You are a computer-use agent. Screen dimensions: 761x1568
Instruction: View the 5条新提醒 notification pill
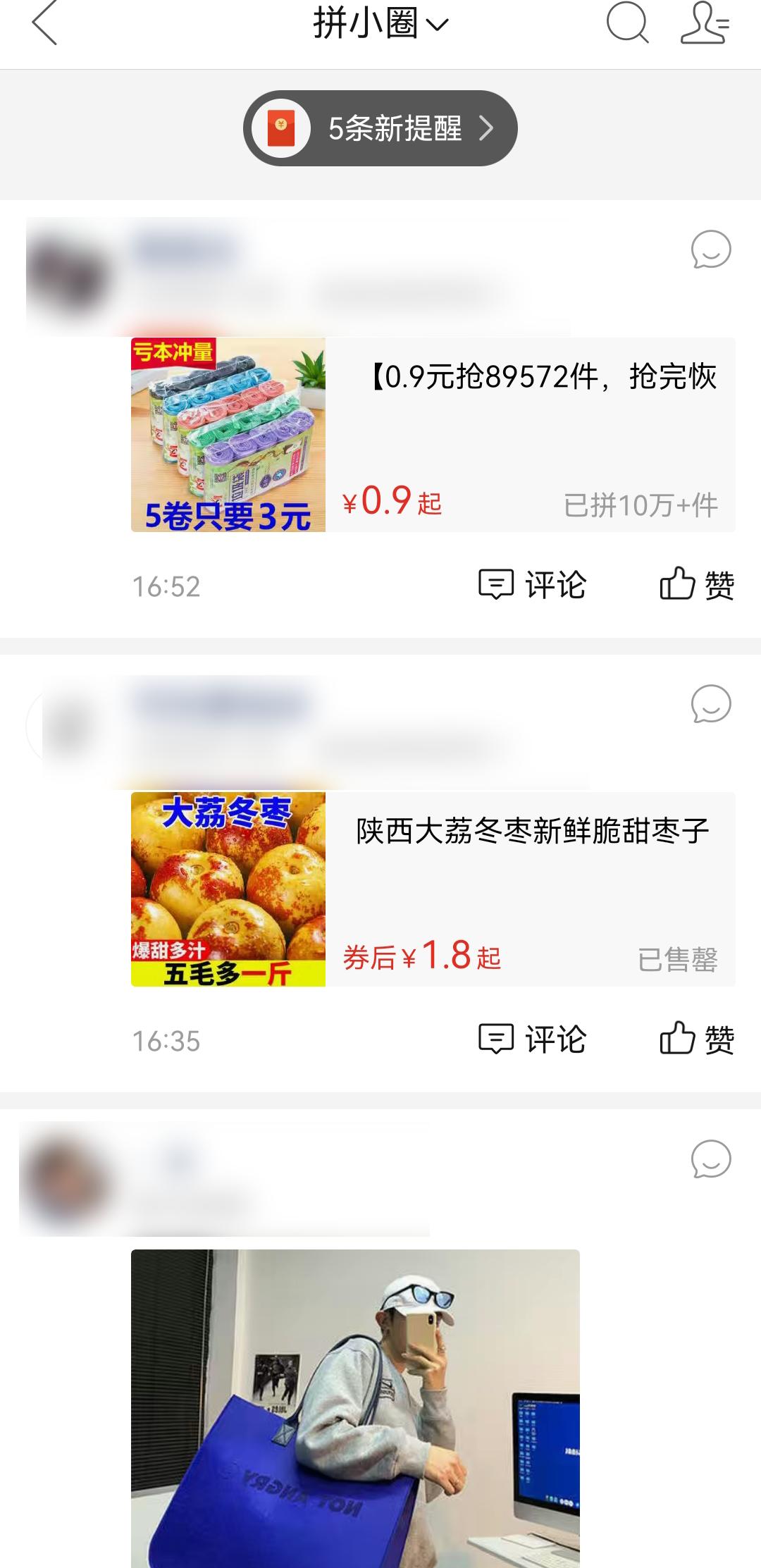click(x=380, y=128)
